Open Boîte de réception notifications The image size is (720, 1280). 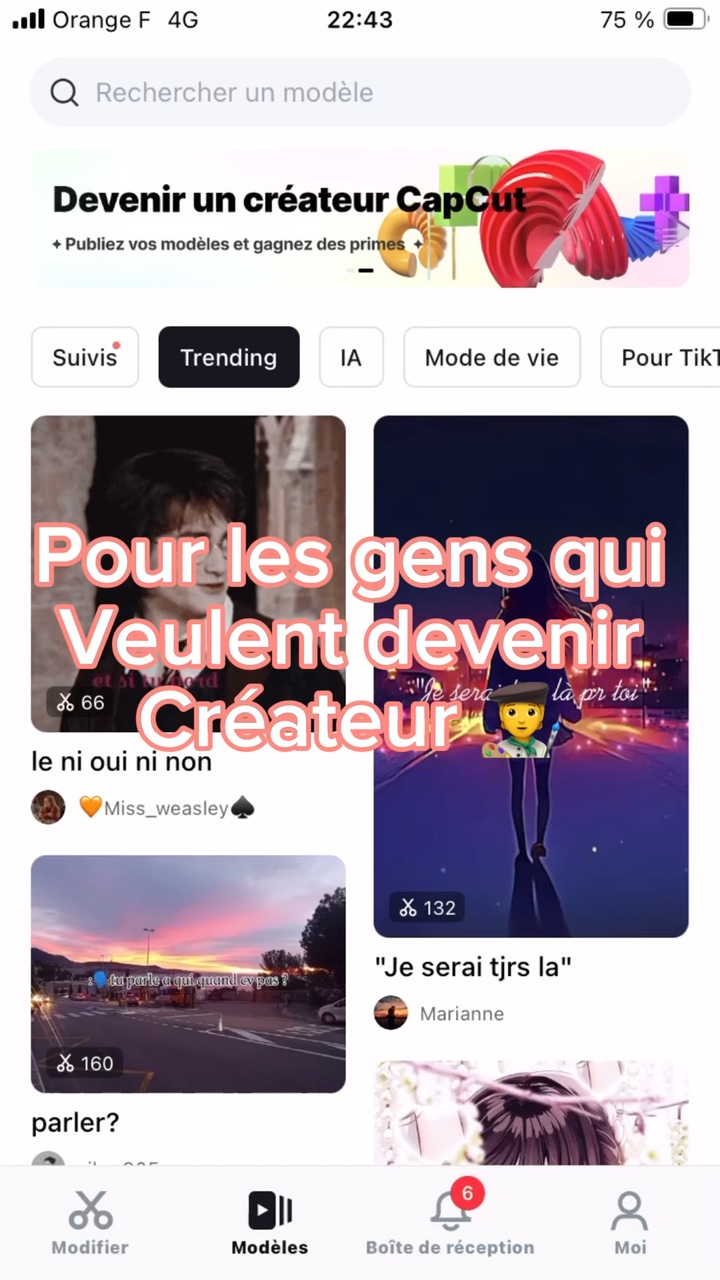click(x=450, y=1222)
